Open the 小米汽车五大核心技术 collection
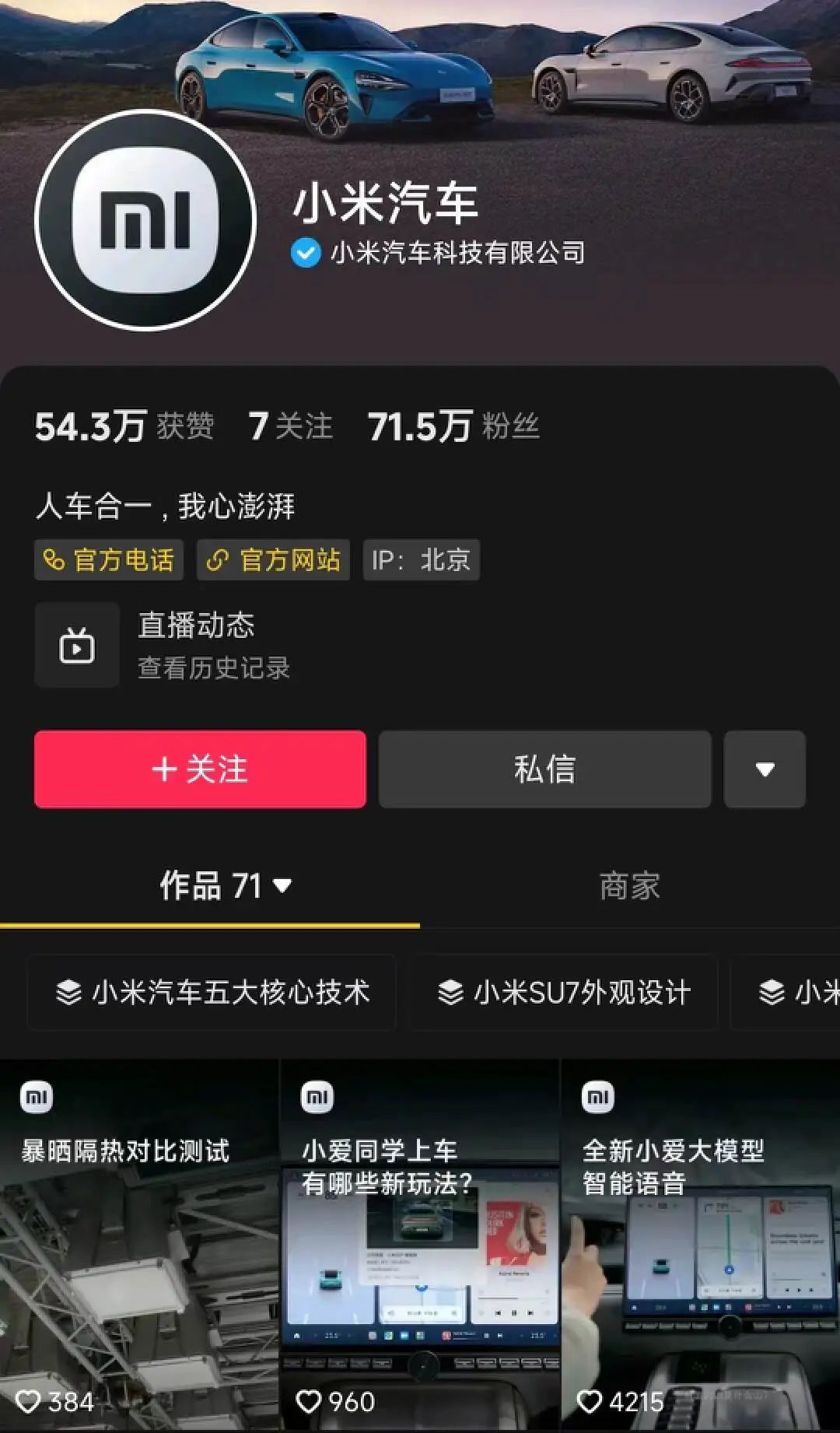The width and height of the screenshot is (840, 1433). click(x=212, y=993)
